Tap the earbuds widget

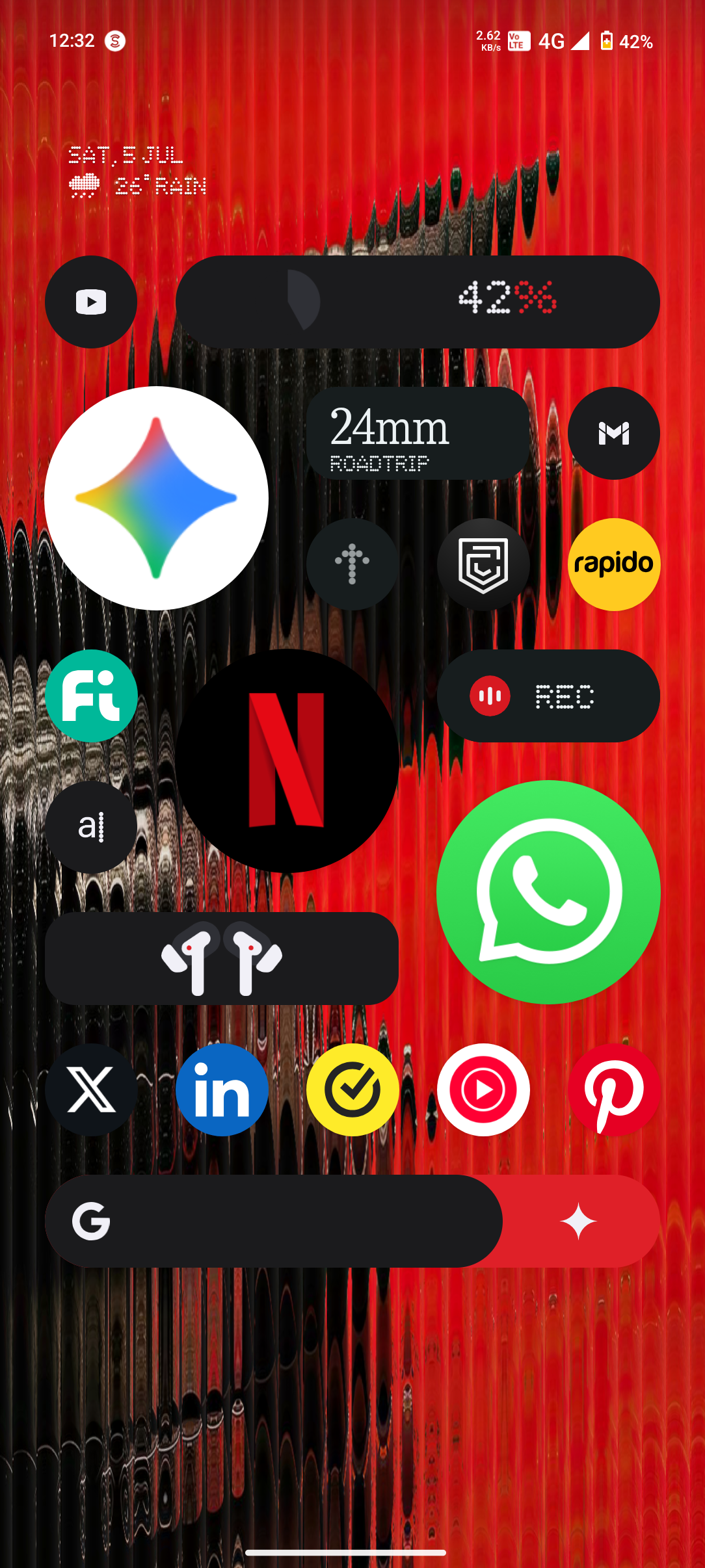click(x=222, y=958)
